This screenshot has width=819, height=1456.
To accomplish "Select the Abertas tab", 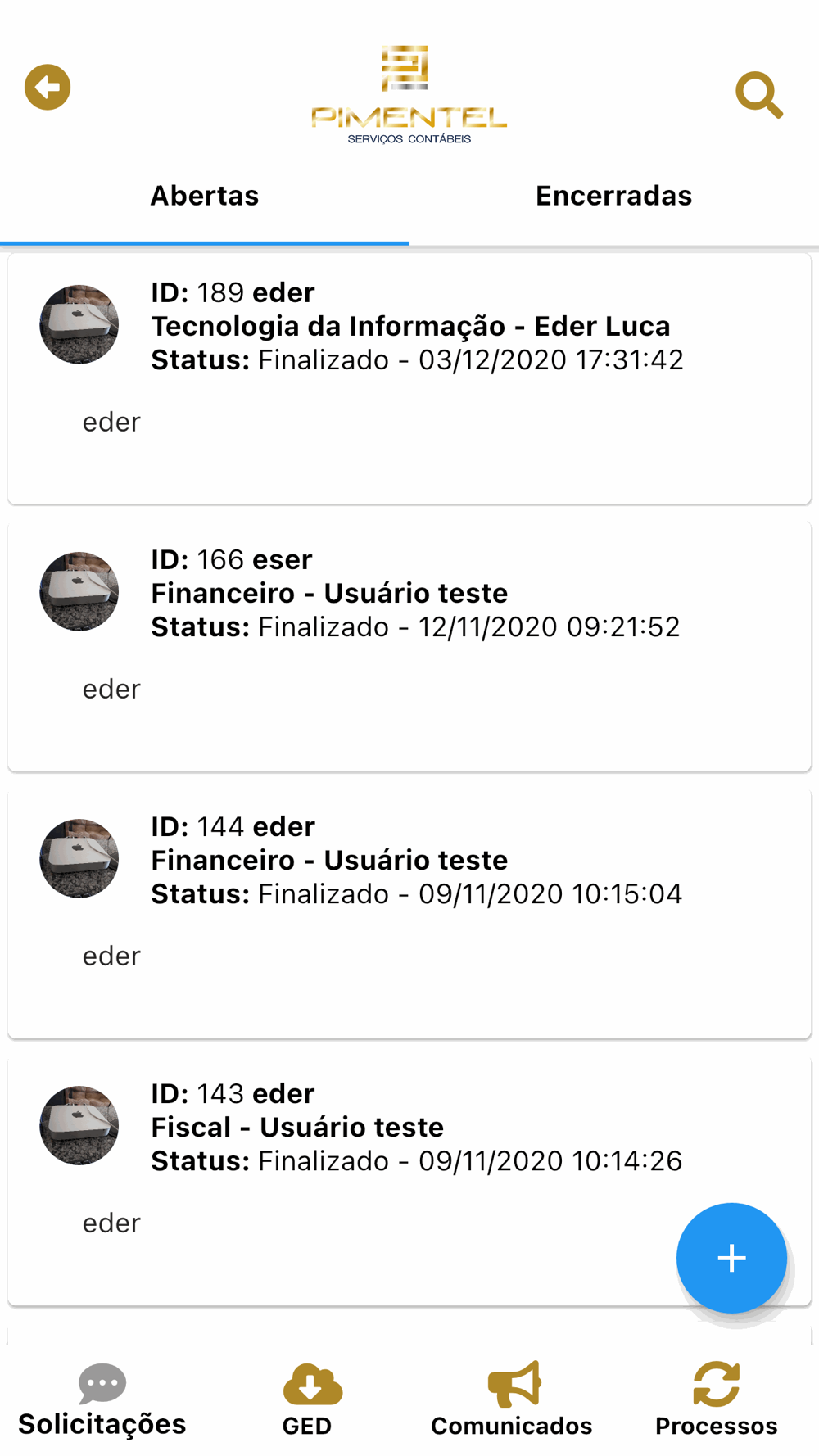I will [205, 197].
